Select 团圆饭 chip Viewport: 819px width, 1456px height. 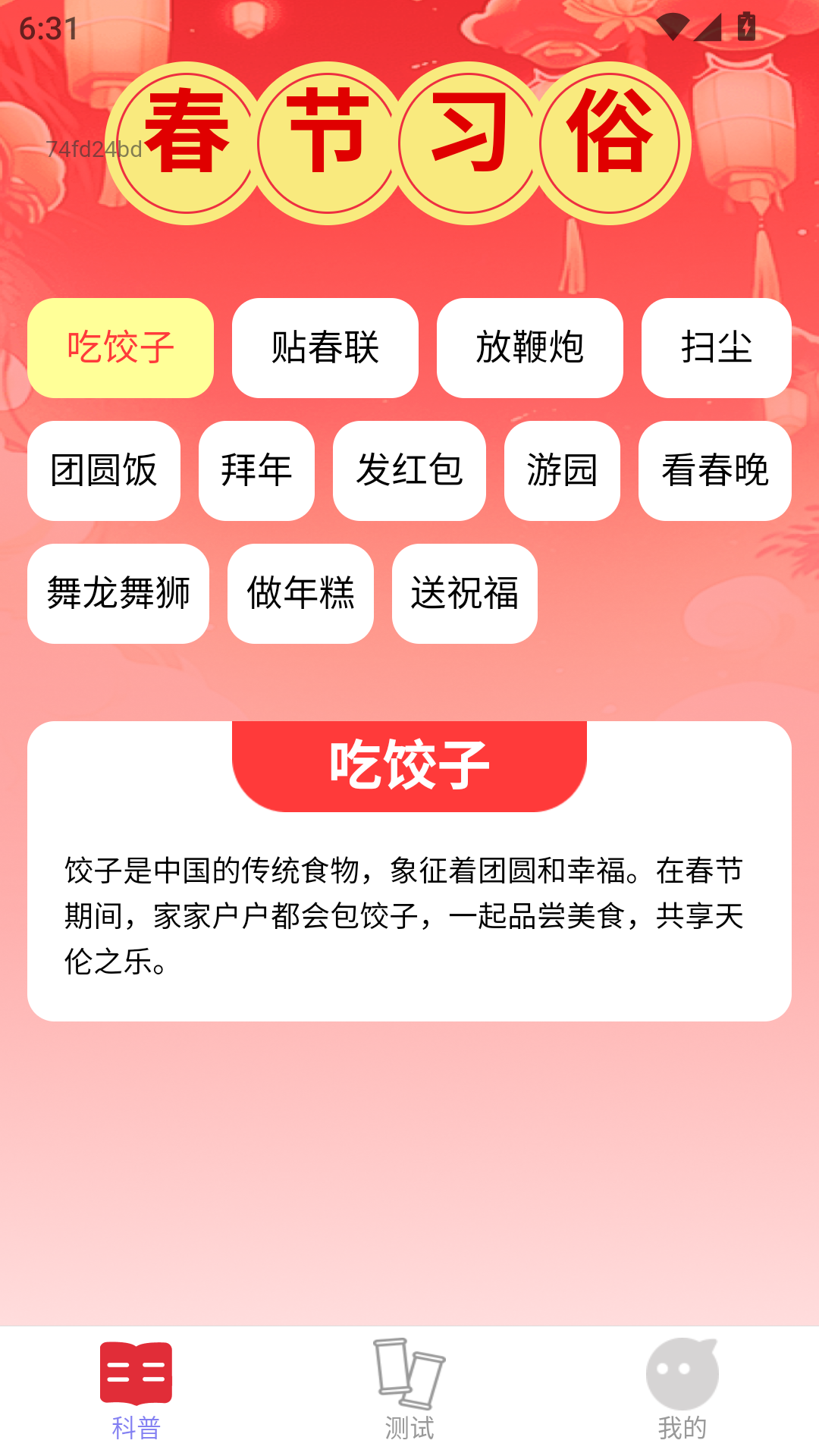pyautogui.click(x=104, y=471)
